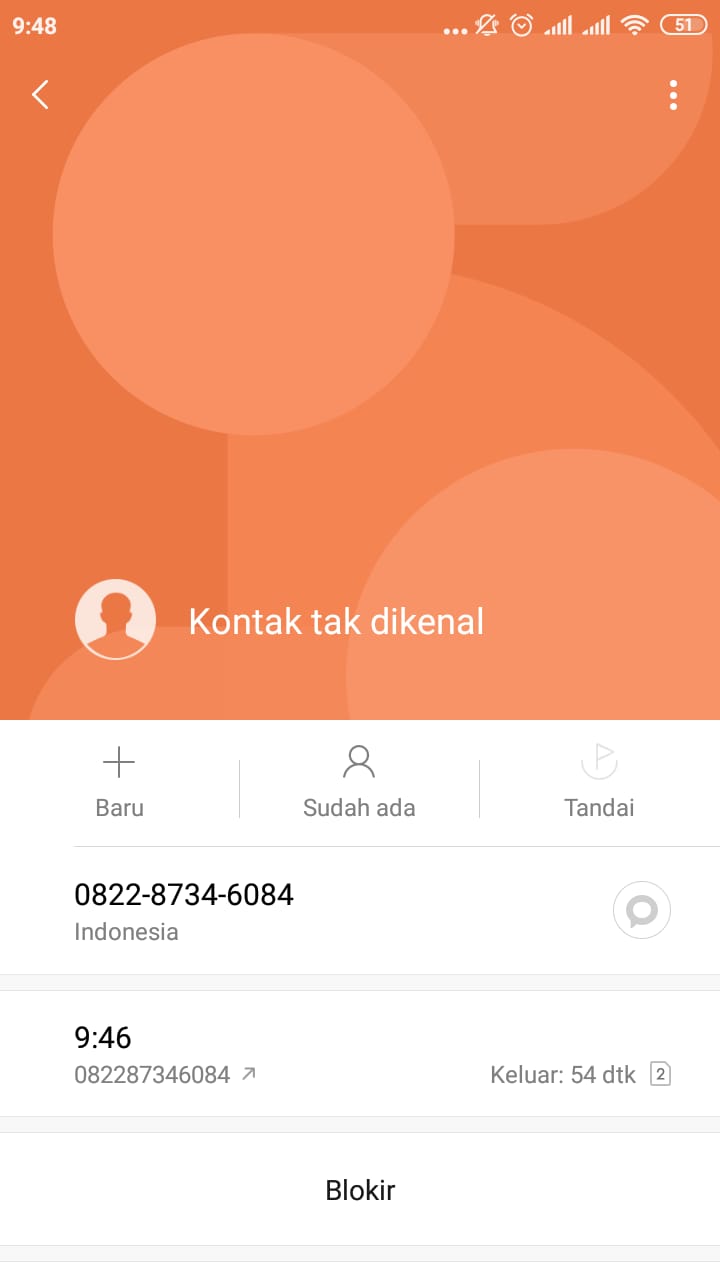Mark this number using Tandai

pyautogui.click(x=599, y=782)
